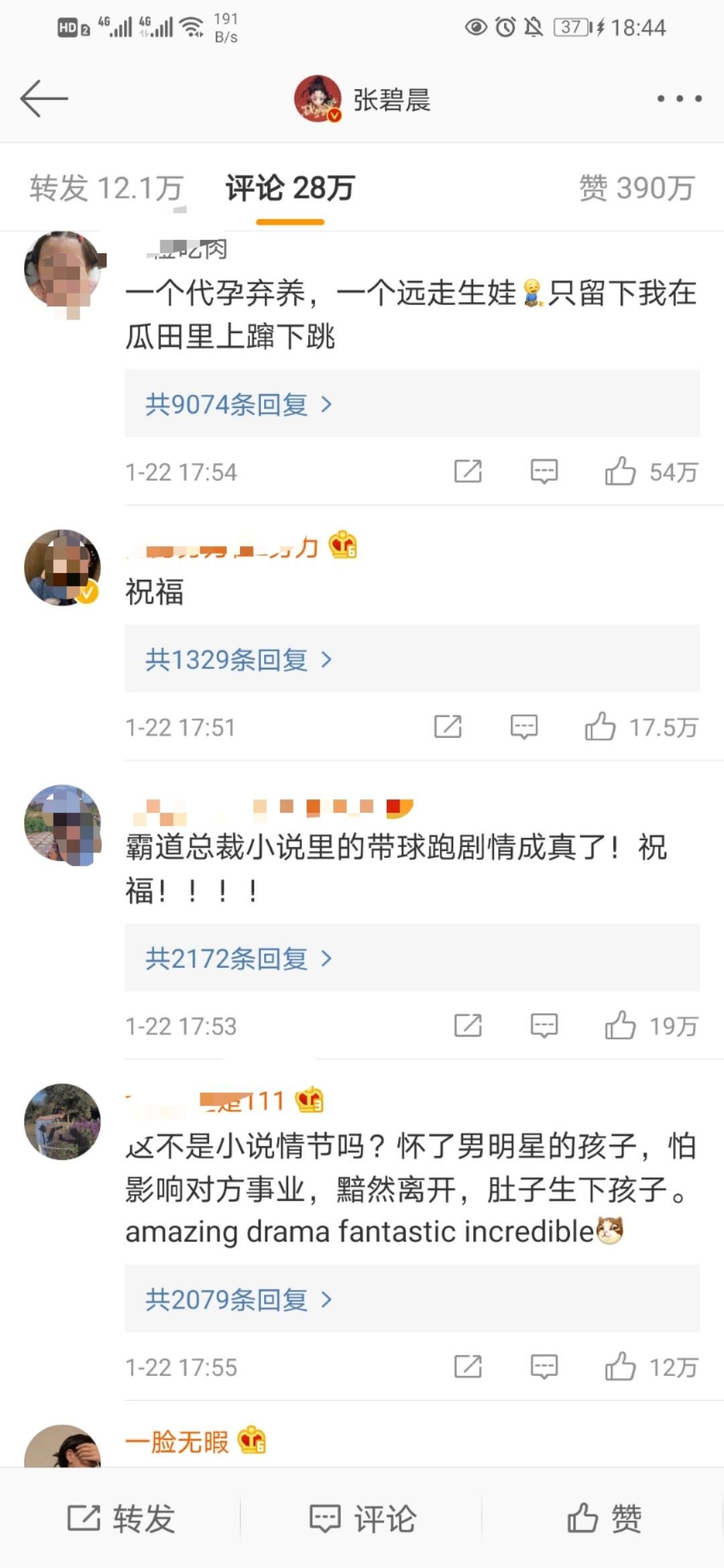Repost the comment posted 1-22 17:51

448,726
